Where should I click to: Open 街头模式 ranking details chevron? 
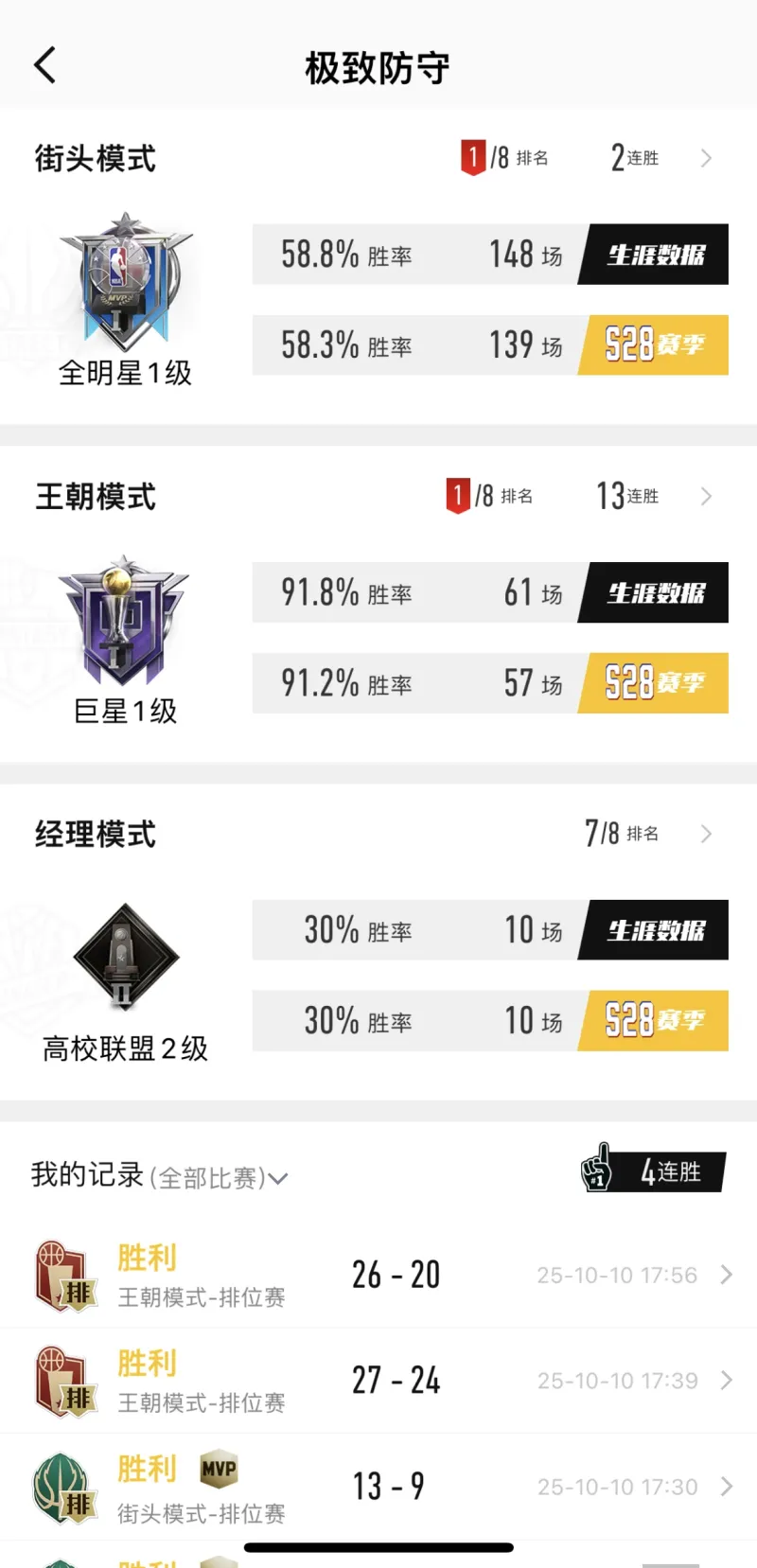706,158
